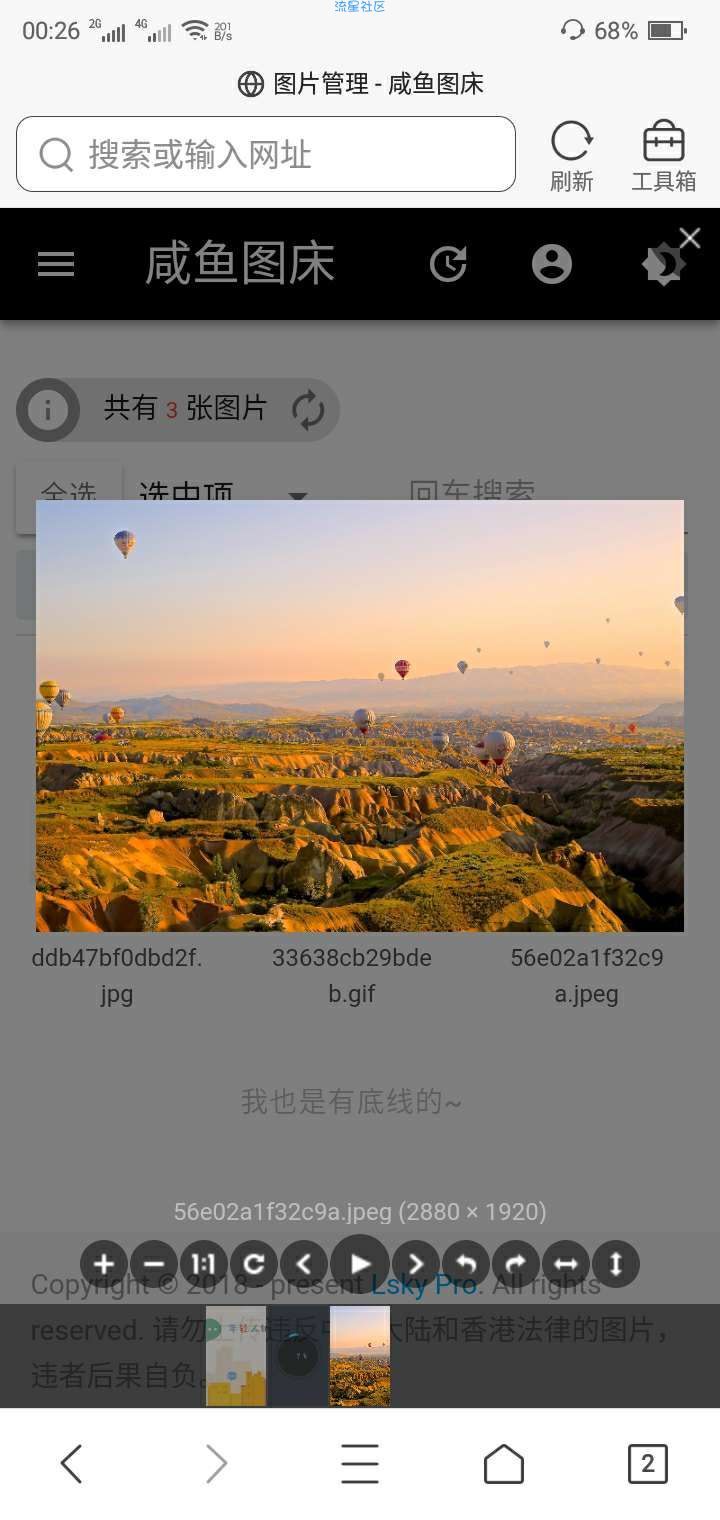Image resolution: width=720 pixels, height=1520 pixels.
Task: Flip the image horizontally
Action: click(566, 1264)
